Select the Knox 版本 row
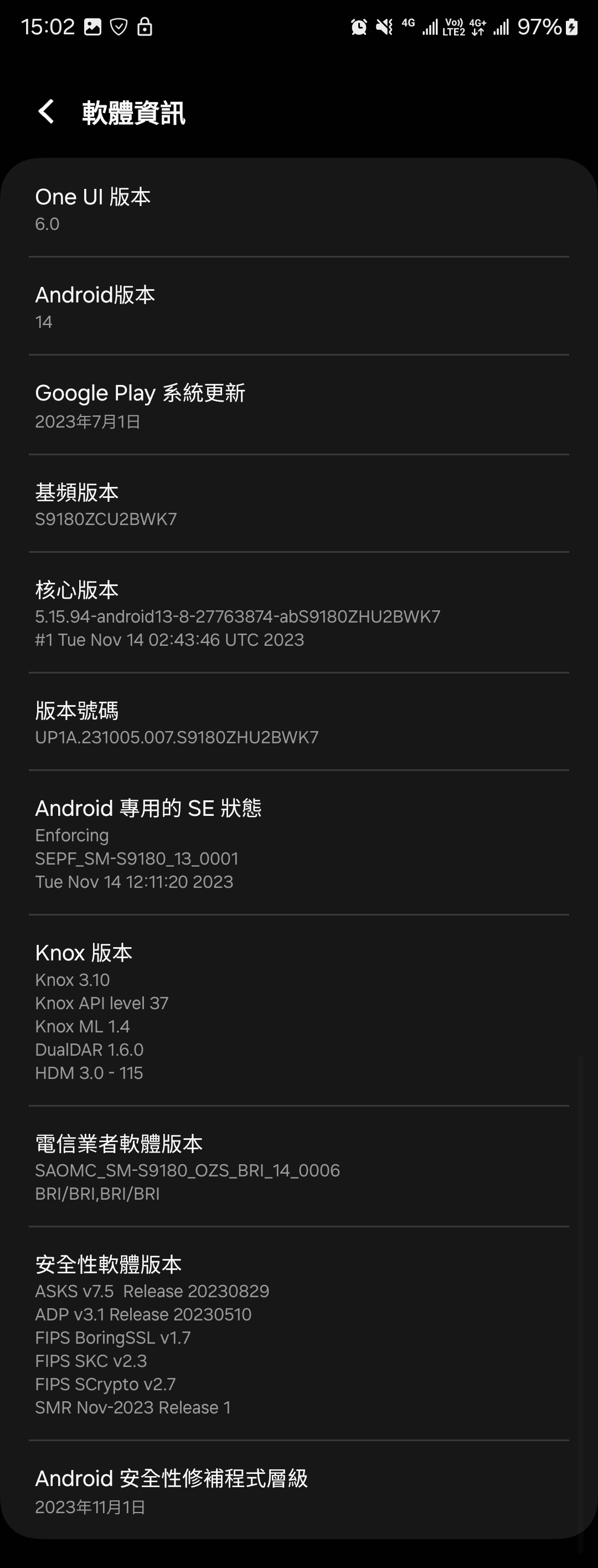This screenshot has height=1568, width=598. coord(298,1011)
